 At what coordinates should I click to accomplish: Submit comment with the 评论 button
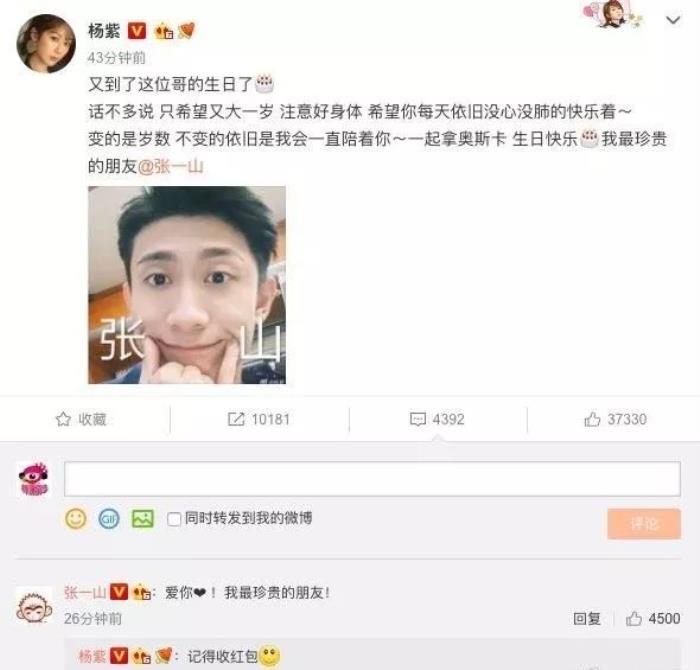[x=643, y=524]
